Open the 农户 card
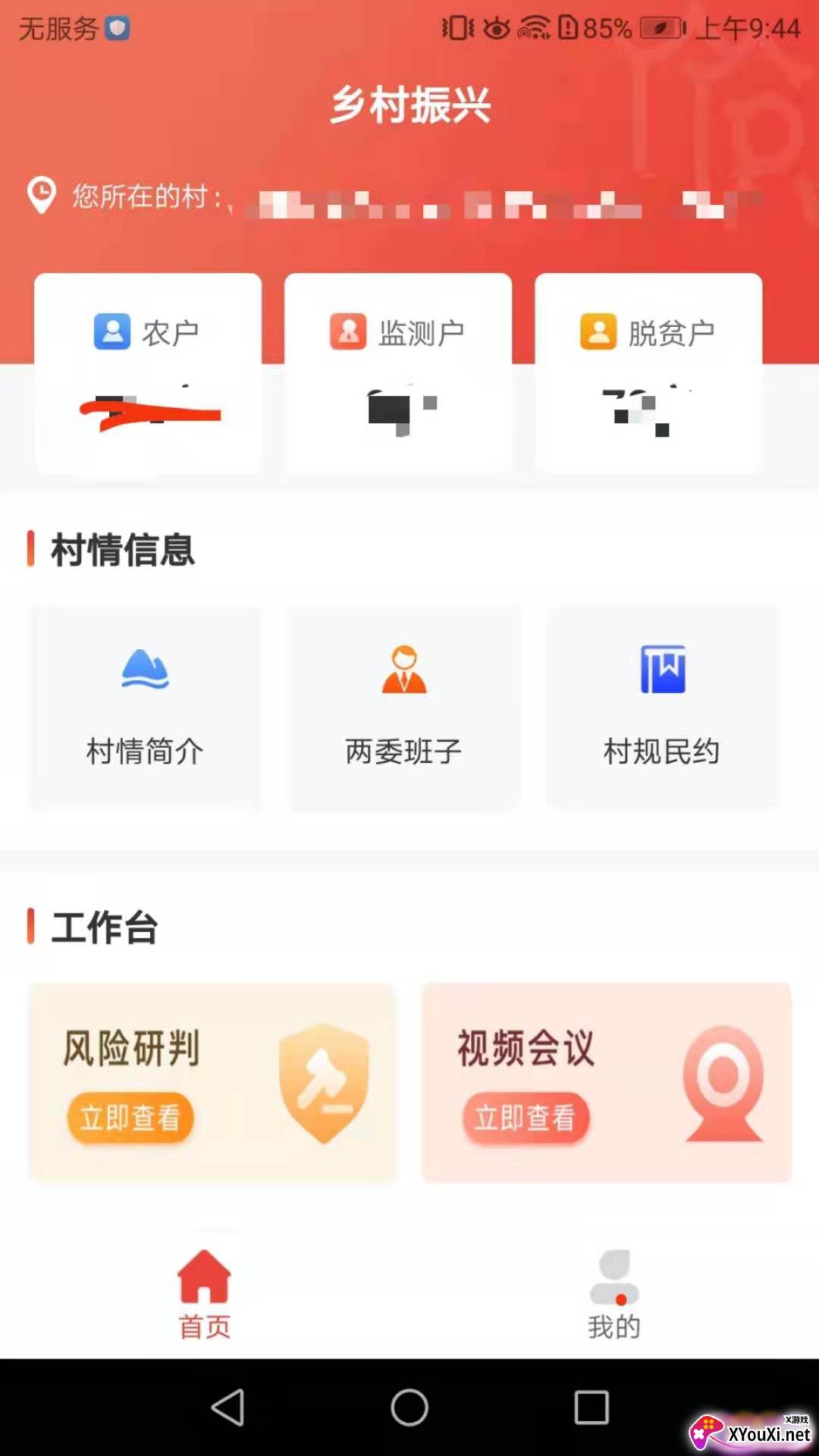The height and width of the screenshot is (1456, 819). pos(148,373)
